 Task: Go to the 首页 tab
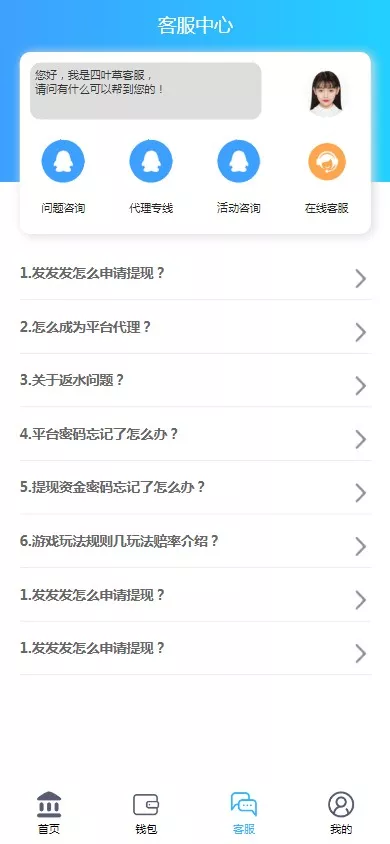coord(49,813)
